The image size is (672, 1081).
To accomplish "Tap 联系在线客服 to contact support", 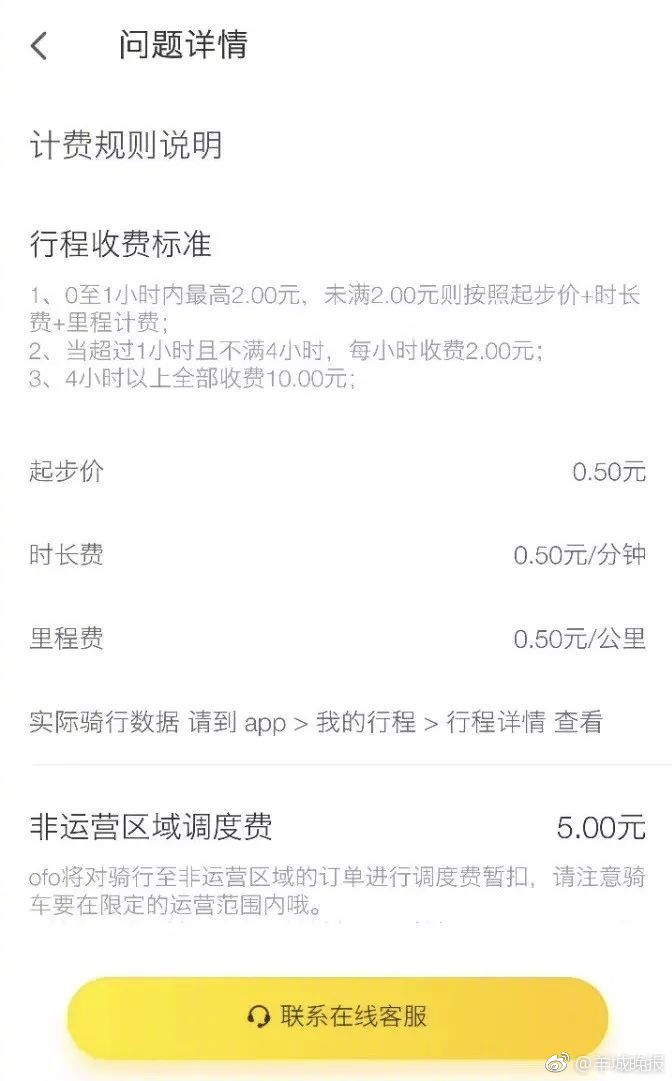I will click(x=337, y=1017).
